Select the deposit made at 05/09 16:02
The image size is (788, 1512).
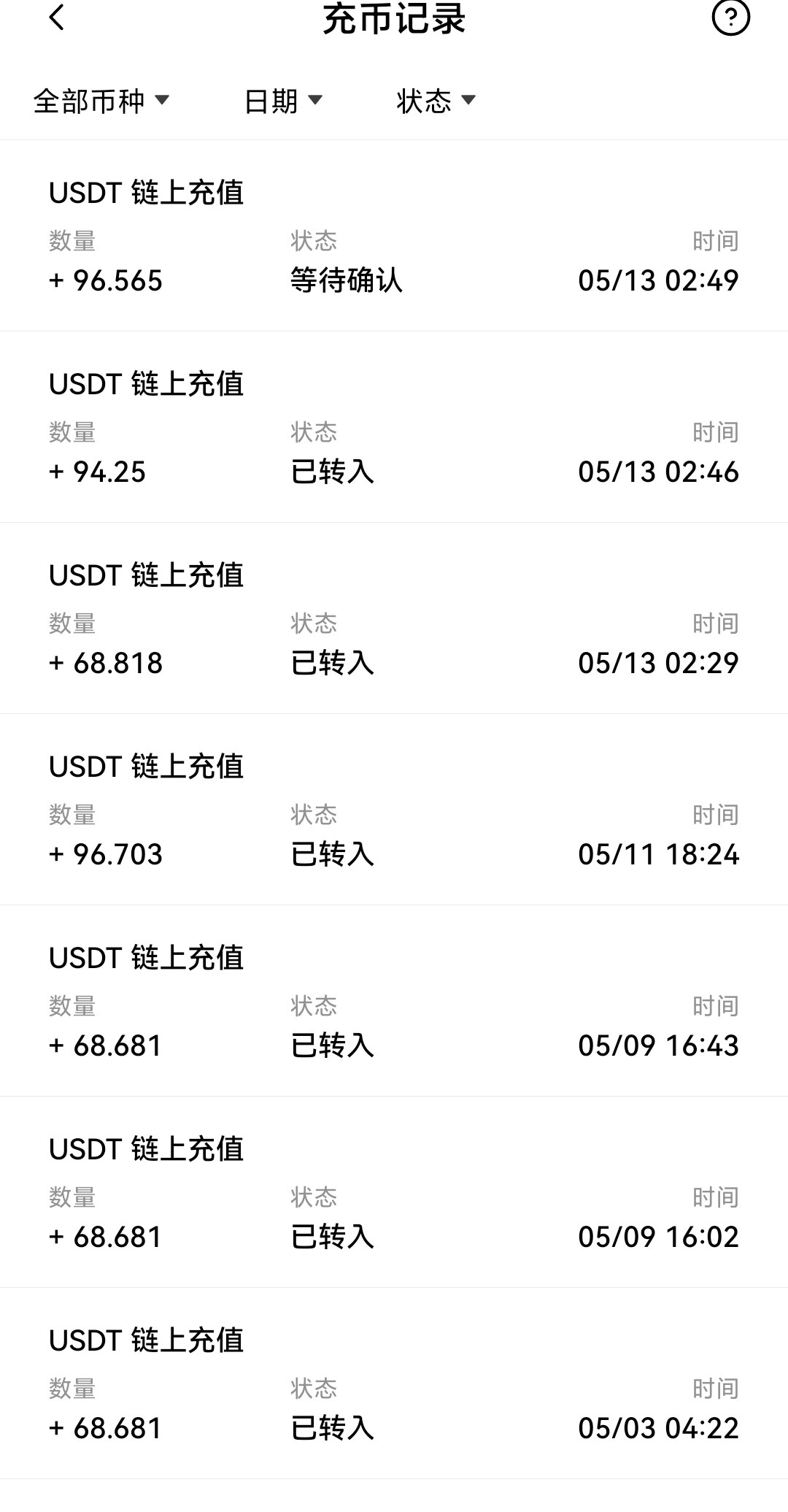pyautogui.click(x=394, y=1192)
